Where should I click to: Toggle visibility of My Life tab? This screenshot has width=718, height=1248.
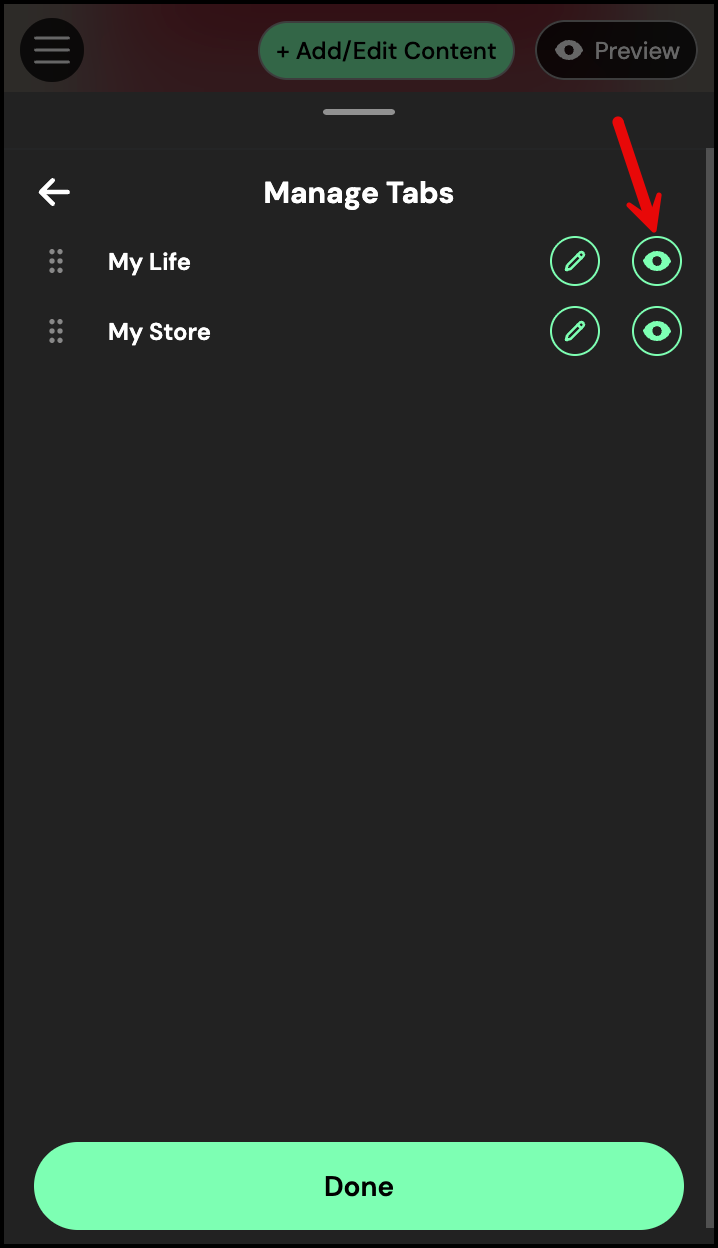tap(657, 262)
